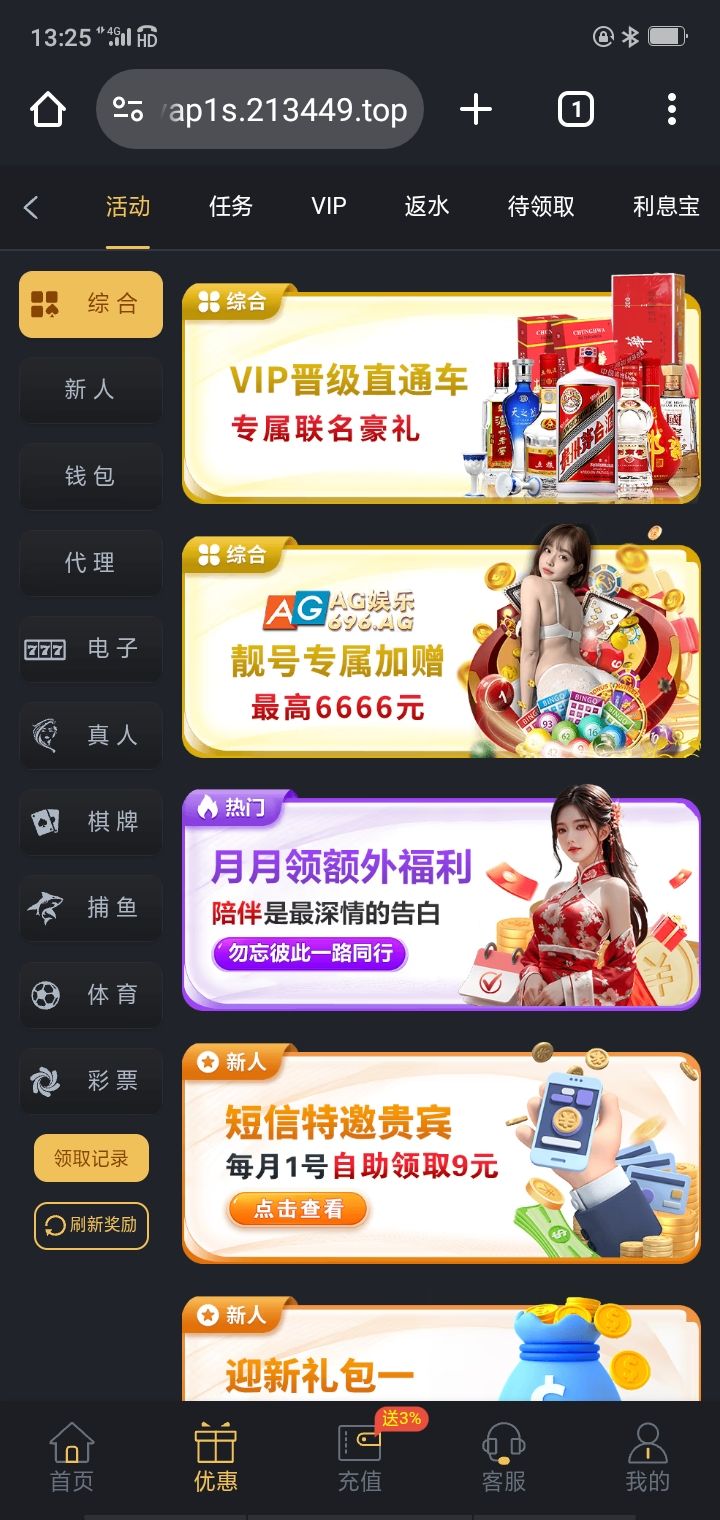Image resolution: width=720 pixels, height=1520 pixels.
Task: Switch to the 任务 tab
Action: [x=231, y=207]
